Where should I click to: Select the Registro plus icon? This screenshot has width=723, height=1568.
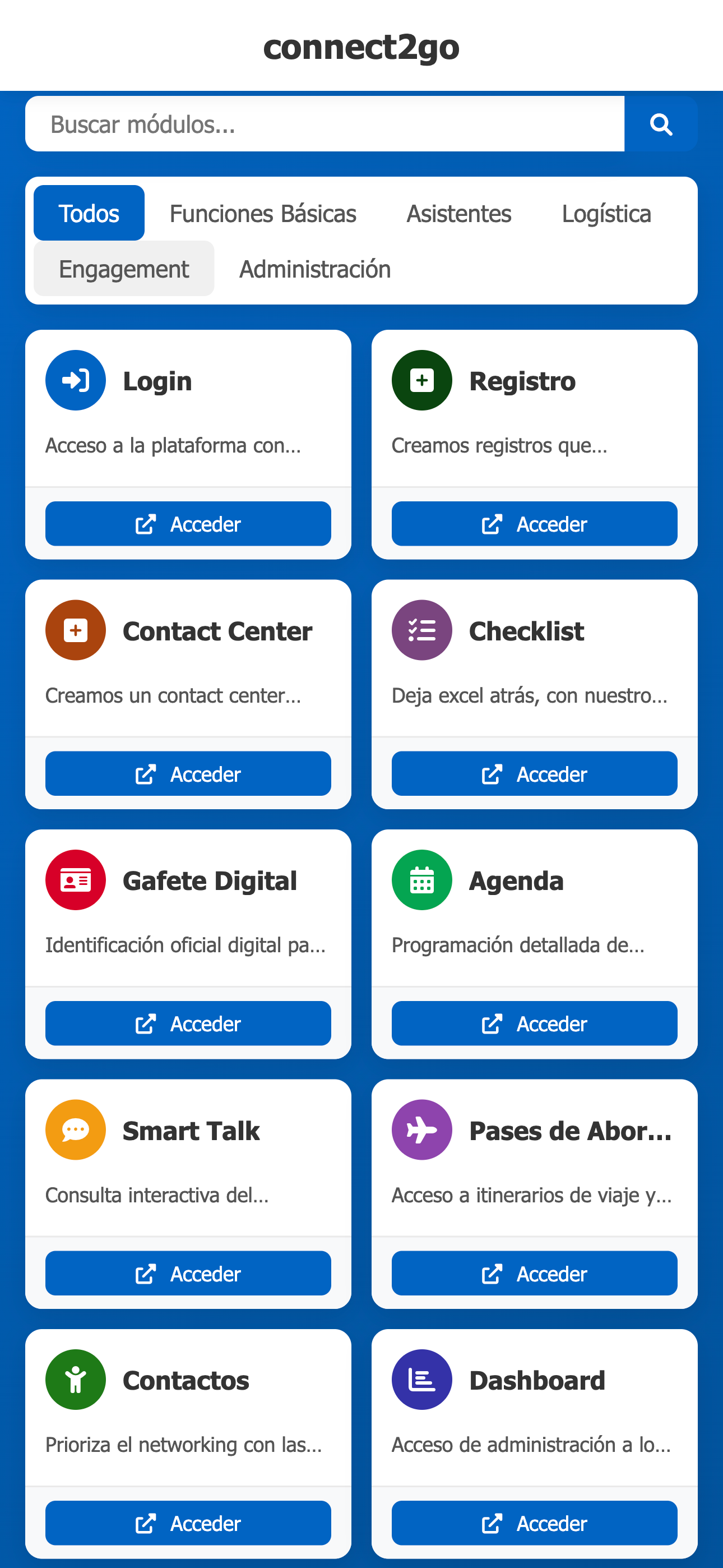coord(421,380)
